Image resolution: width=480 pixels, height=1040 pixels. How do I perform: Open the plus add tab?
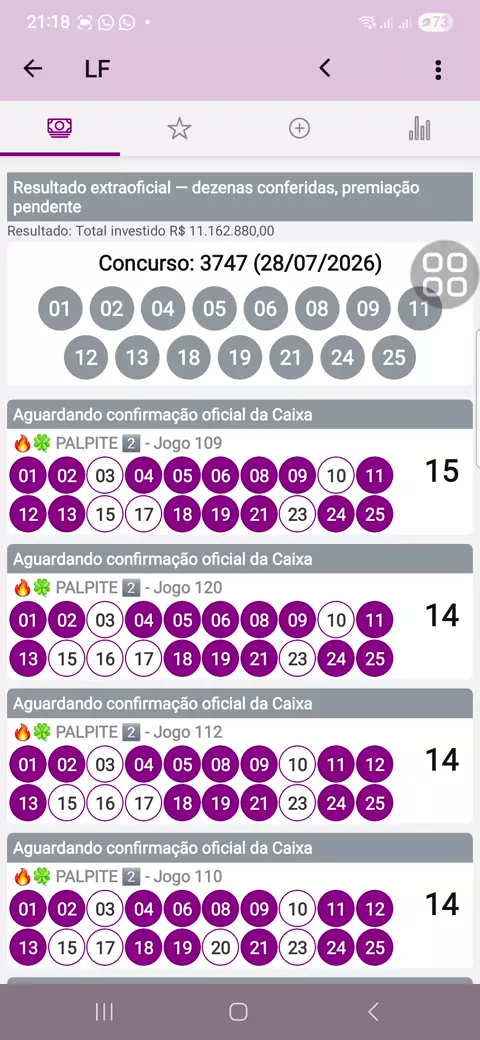300,128
